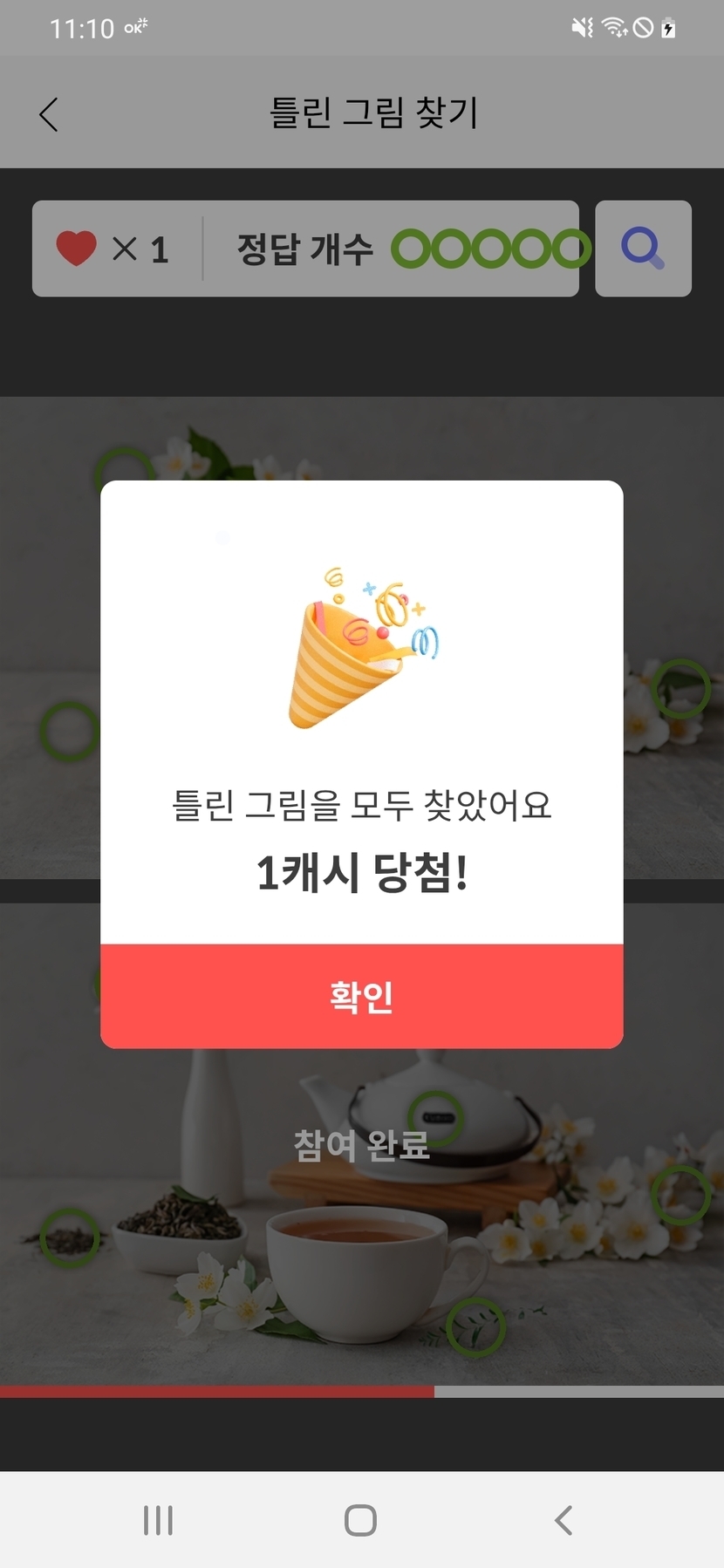Image resolution: width=724 pixels, height=1568 pixels.
Task: Confirm the 1 cash win with 확인
Action: (361, 996)
